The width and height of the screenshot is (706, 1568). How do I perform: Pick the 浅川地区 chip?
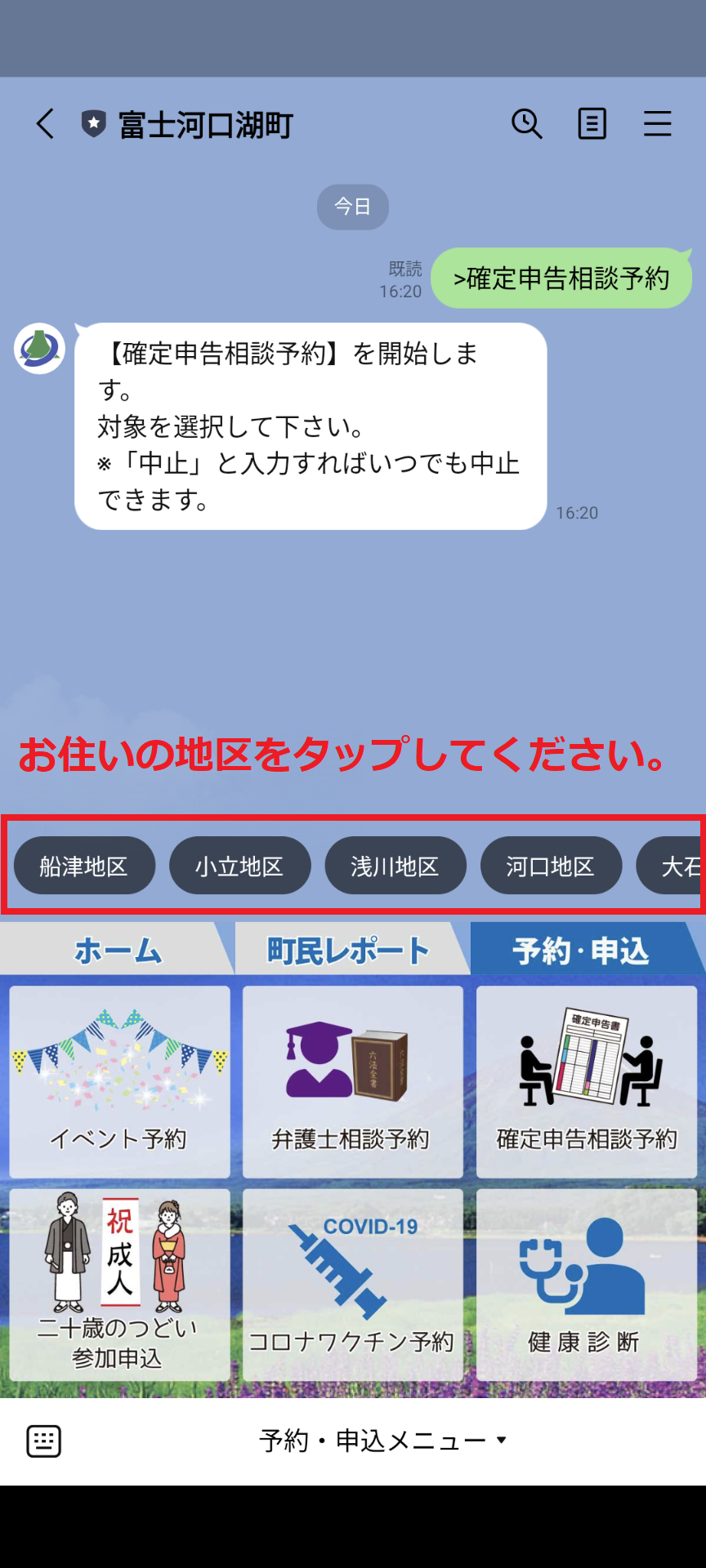point(395,866)
